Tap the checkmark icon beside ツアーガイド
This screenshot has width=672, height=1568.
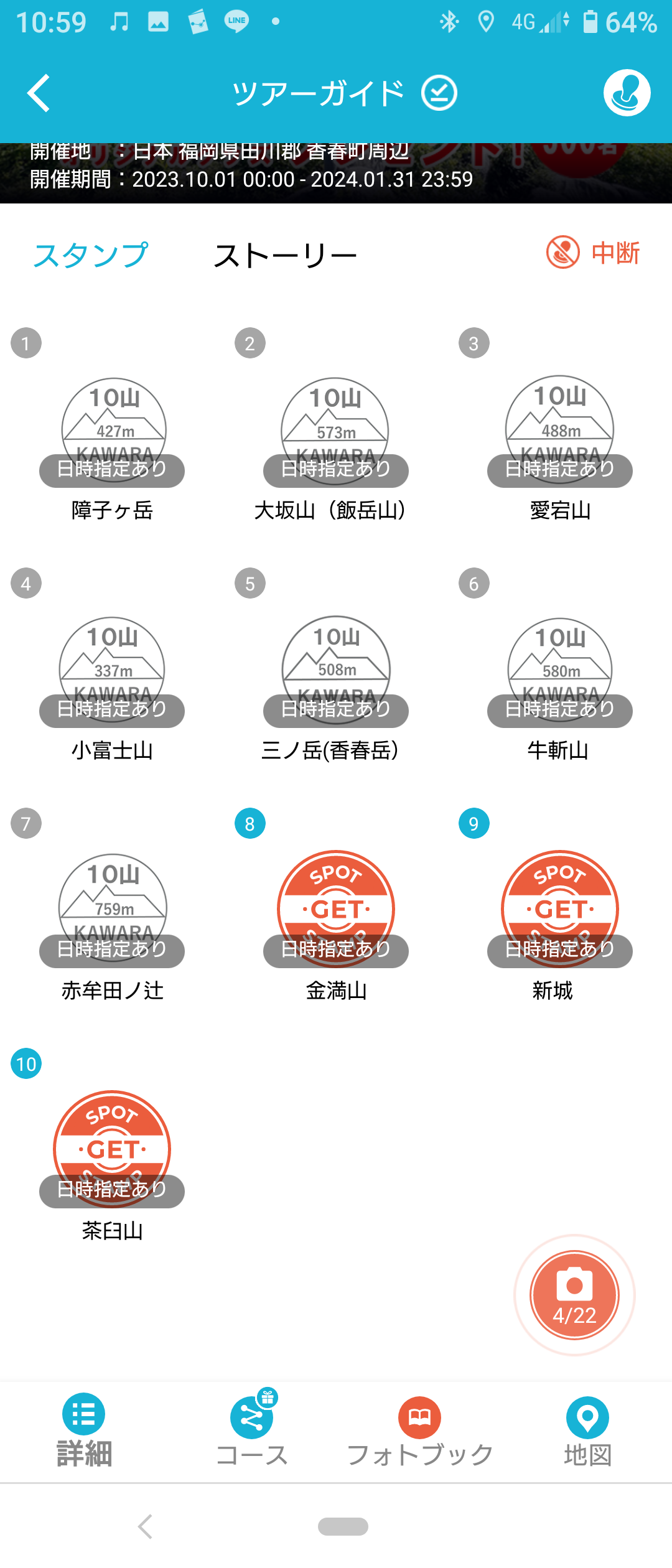point(439,93)
